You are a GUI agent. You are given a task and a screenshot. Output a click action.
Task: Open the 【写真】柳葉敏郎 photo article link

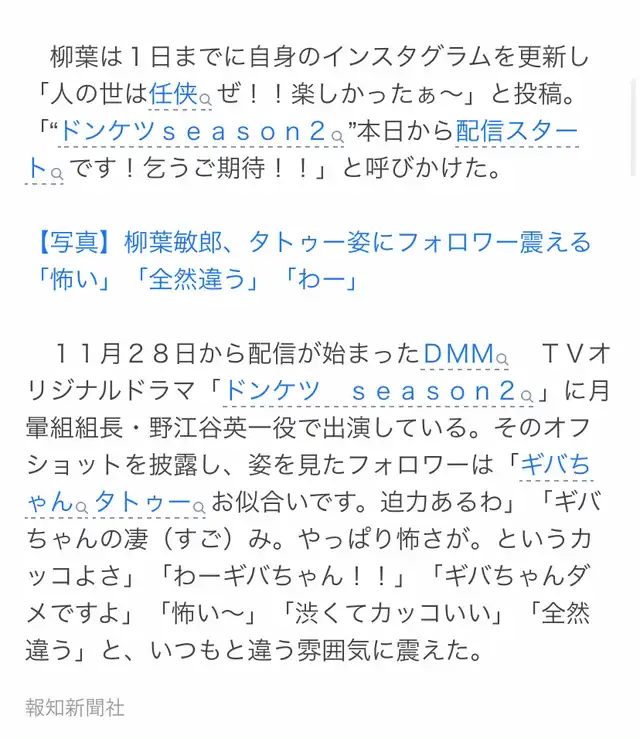click(313, 262)
